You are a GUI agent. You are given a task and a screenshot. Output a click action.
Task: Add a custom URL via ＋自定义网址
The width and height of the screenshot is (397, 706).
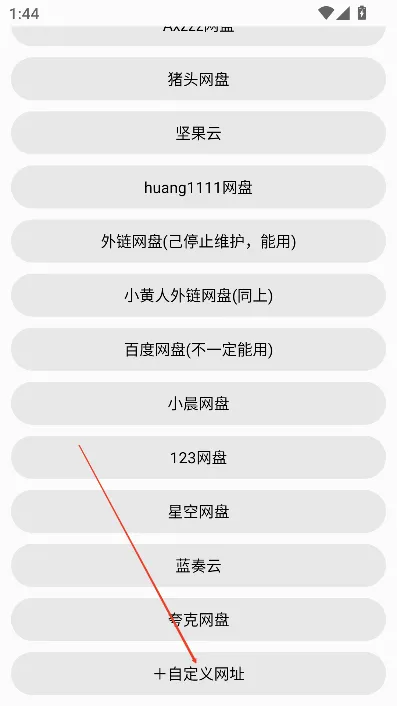click(198, 673)
